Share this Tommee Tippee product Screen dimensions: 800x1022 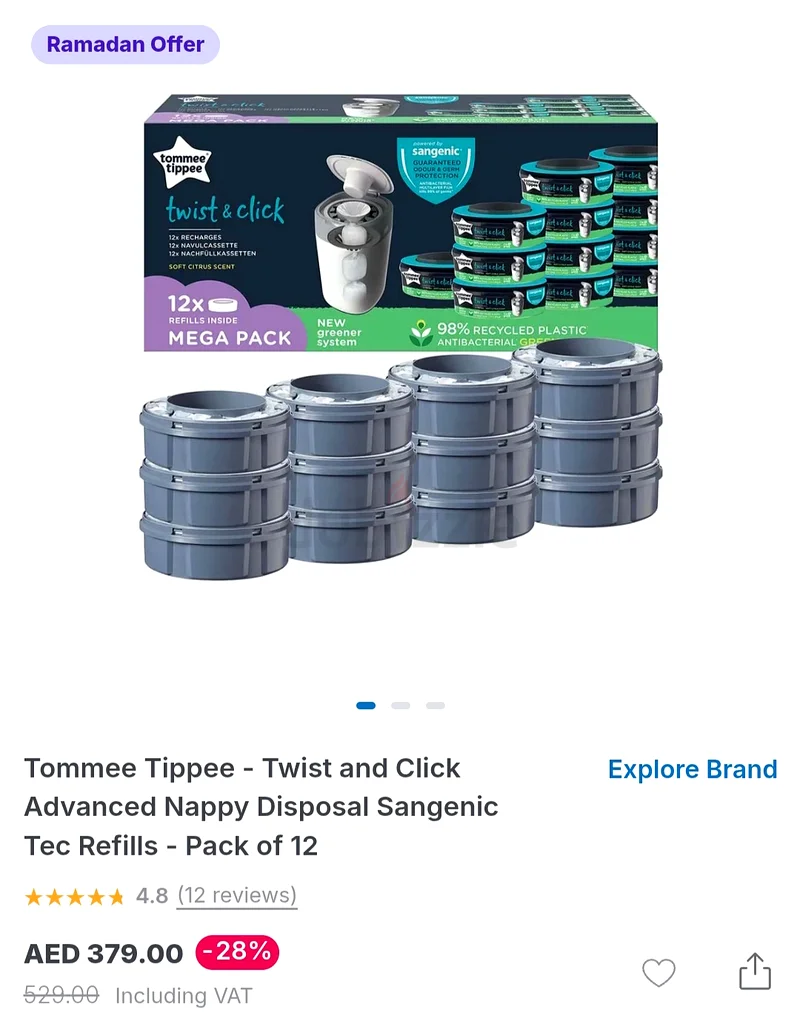[x=755, y=971]
